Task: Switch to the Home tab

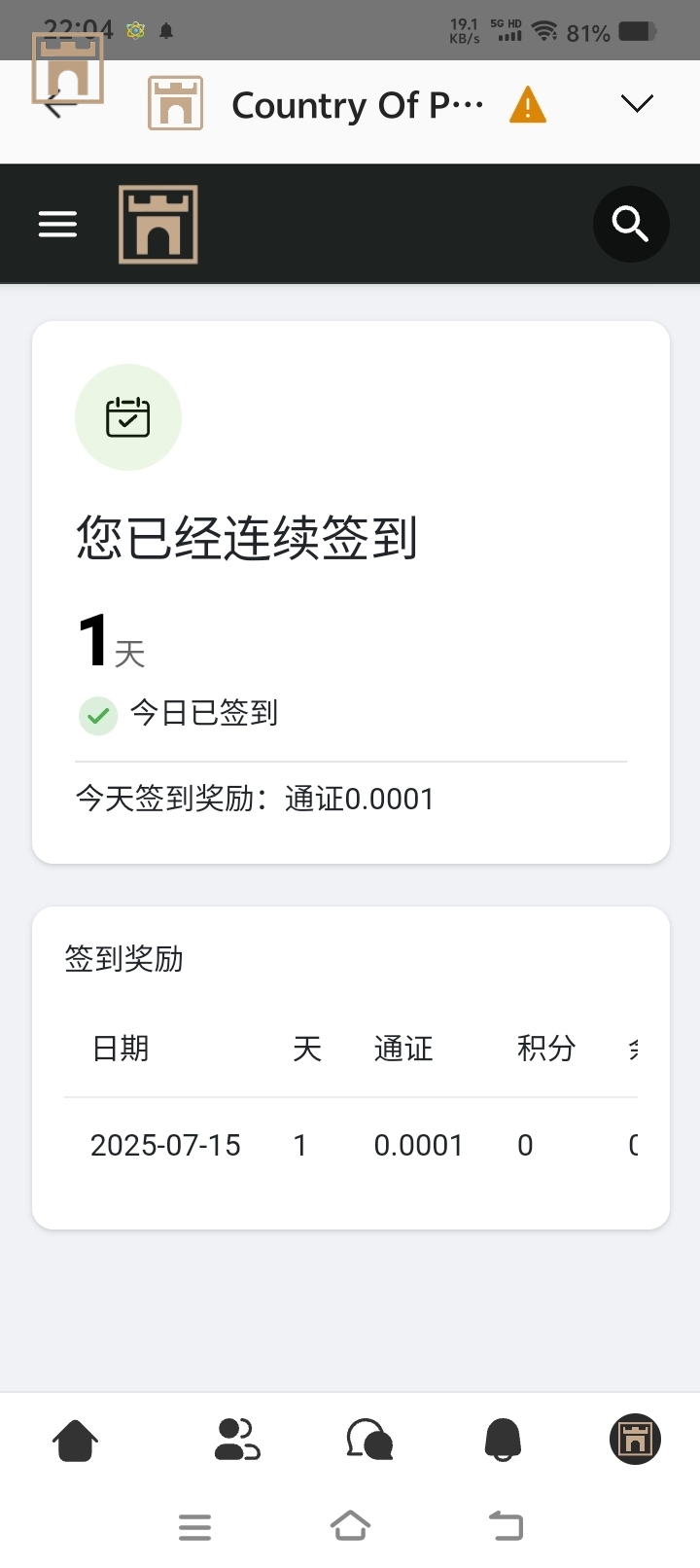Action: (x=75, y=1440)
